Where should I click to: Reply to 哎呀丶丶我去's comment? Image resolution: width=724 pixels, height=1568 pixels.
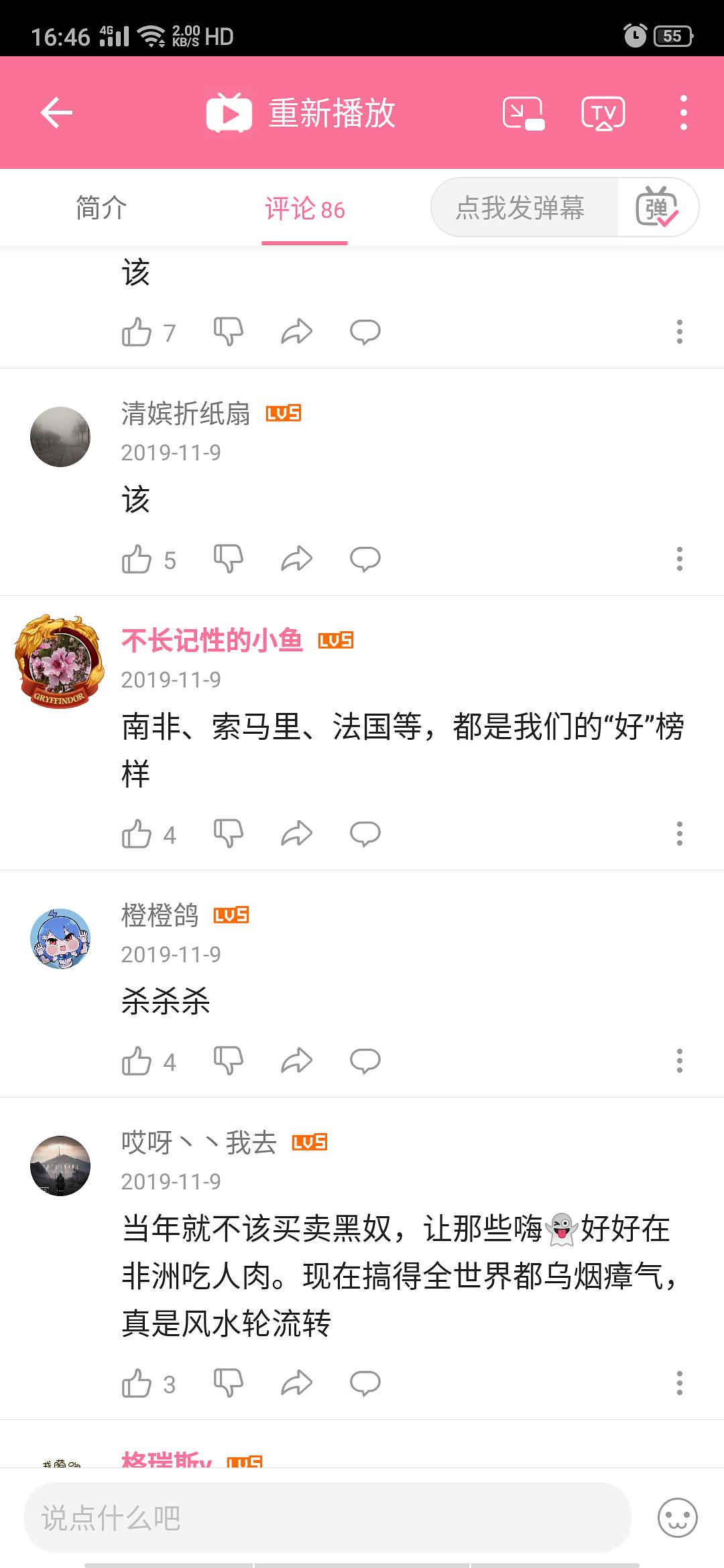click(x=365, y=1383)
